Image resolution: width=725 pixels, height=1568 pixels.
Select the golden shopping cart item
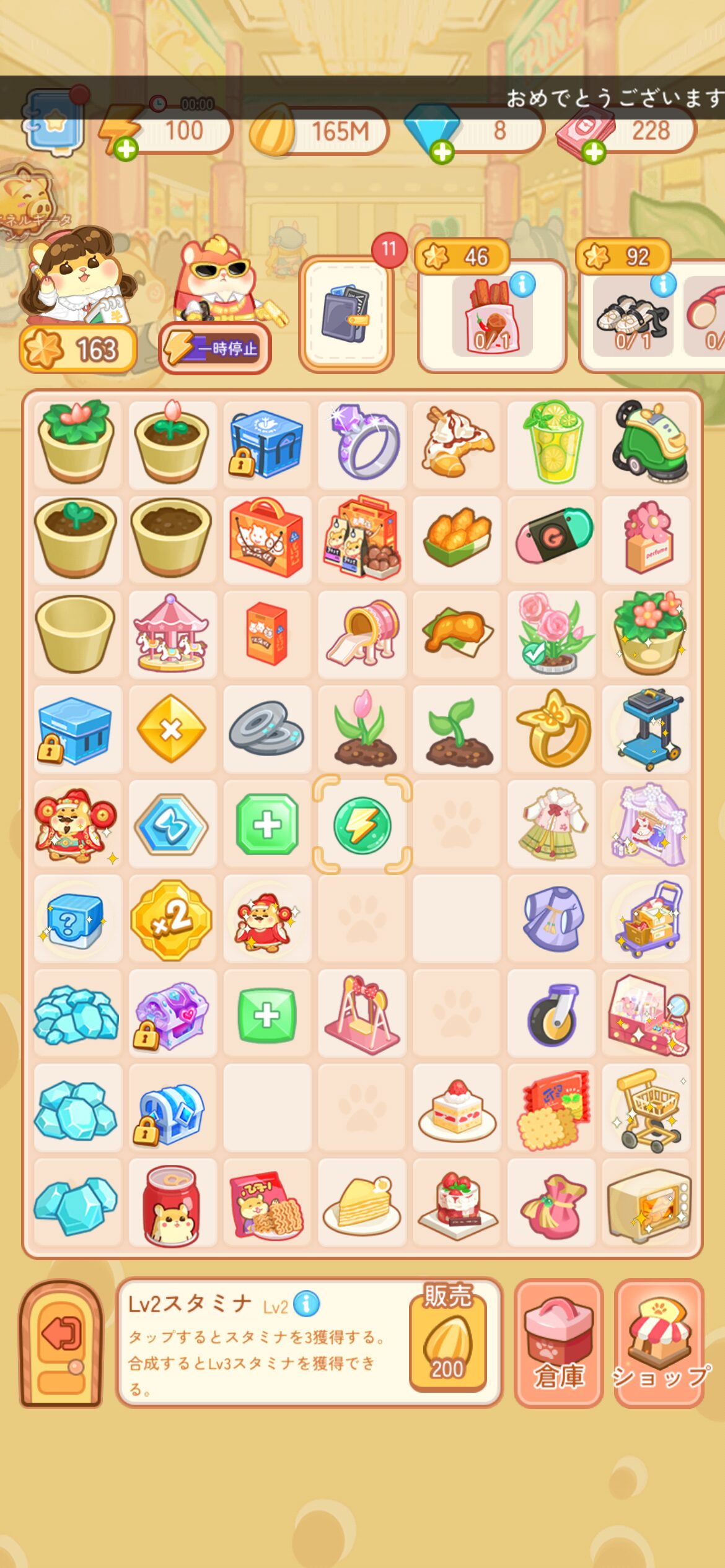(x=646, y=1108)
